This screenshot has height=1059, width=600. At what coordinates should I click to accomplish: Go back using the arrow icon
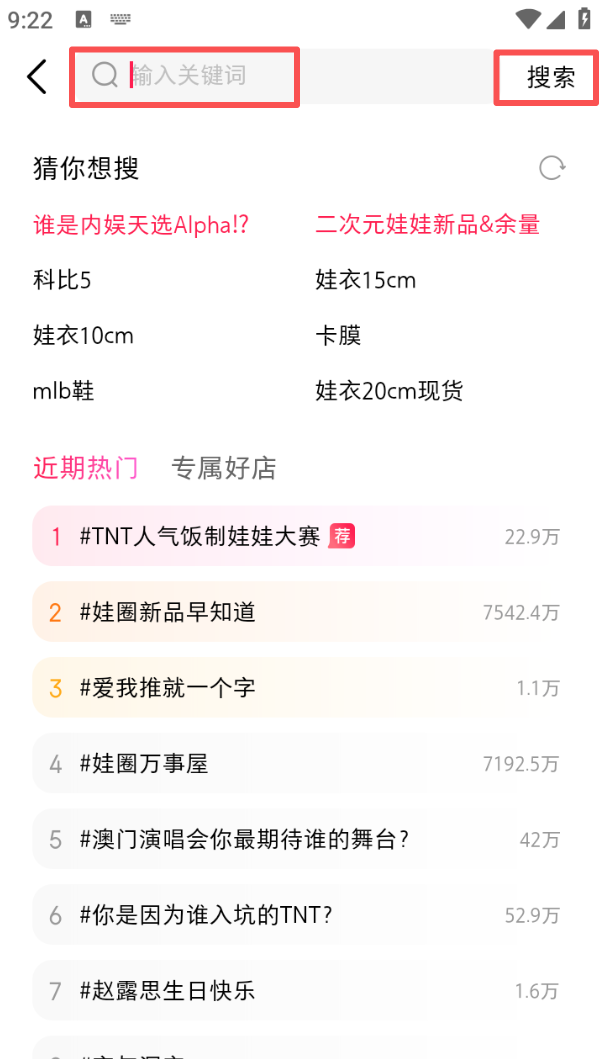(x=37, y=77)
